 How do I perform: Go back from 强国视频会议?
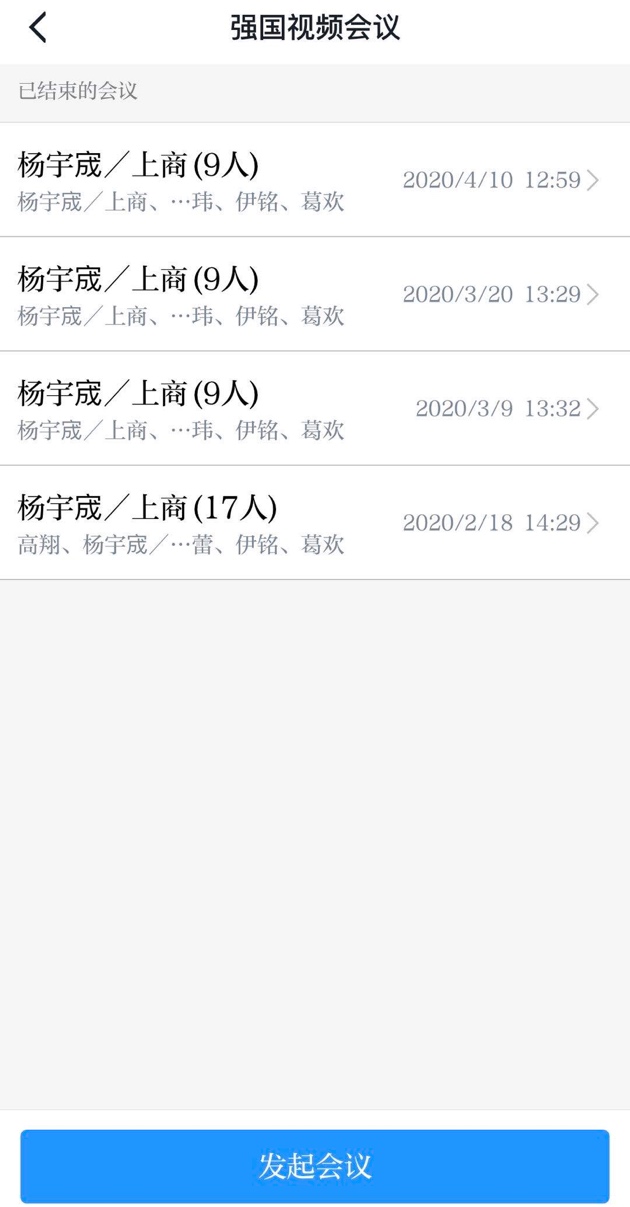coord(38,28)
